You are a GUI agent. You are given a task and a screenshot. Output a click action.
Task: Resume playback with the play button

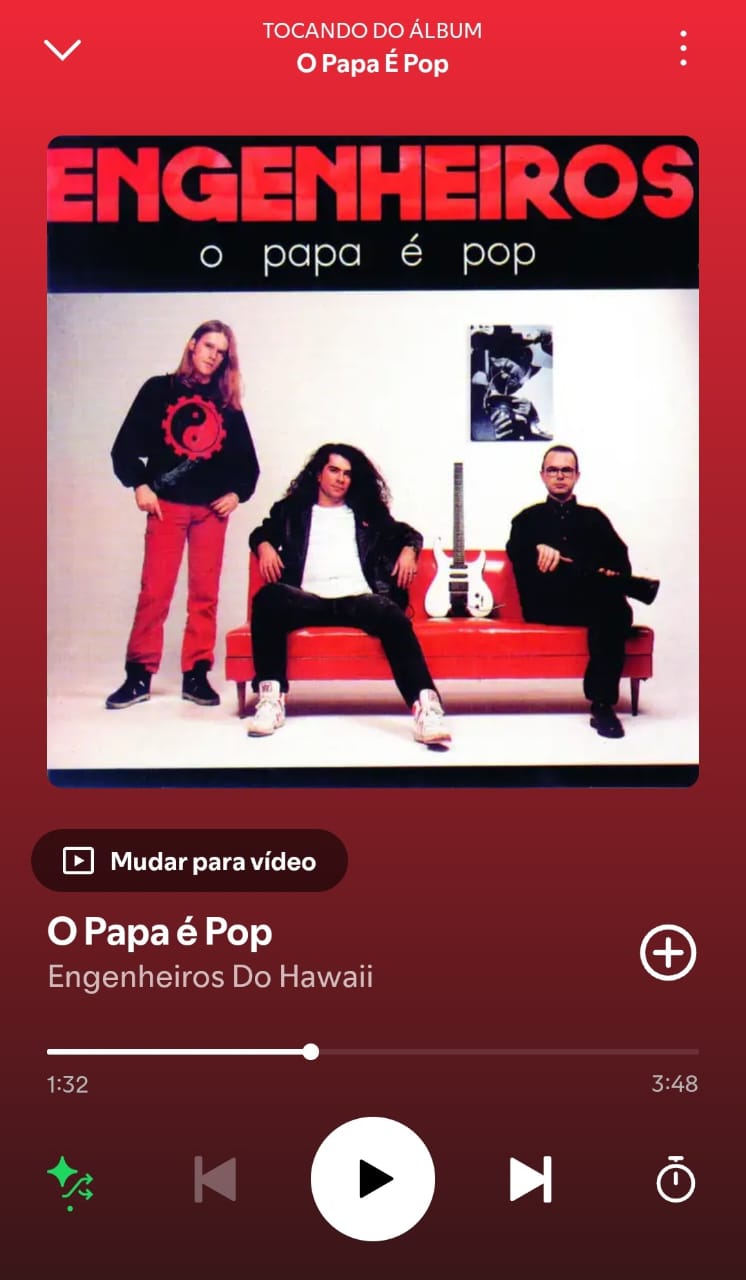click(x=373, y=1179)
